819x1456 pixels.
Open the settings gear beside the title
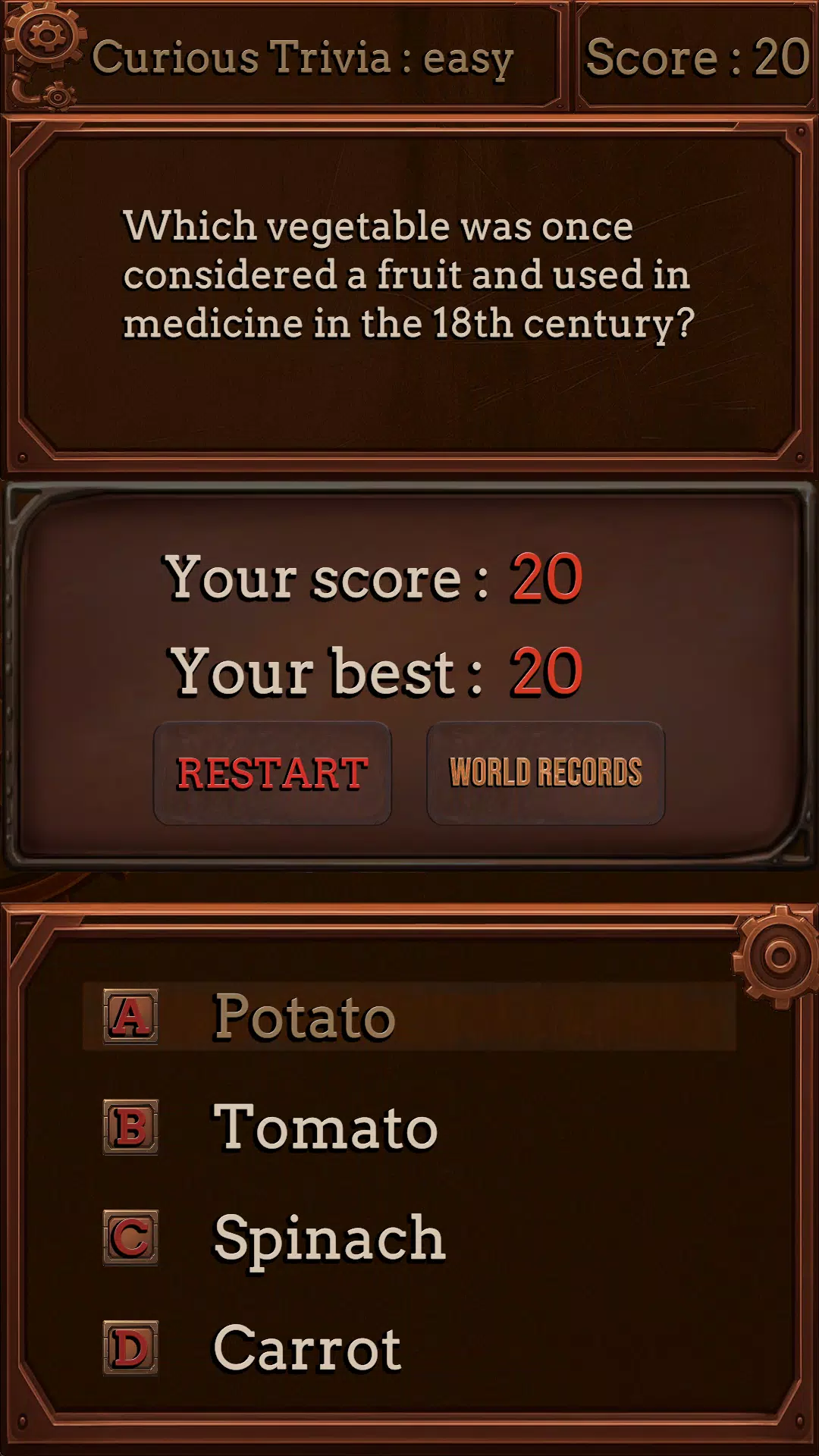click(45, 35)
